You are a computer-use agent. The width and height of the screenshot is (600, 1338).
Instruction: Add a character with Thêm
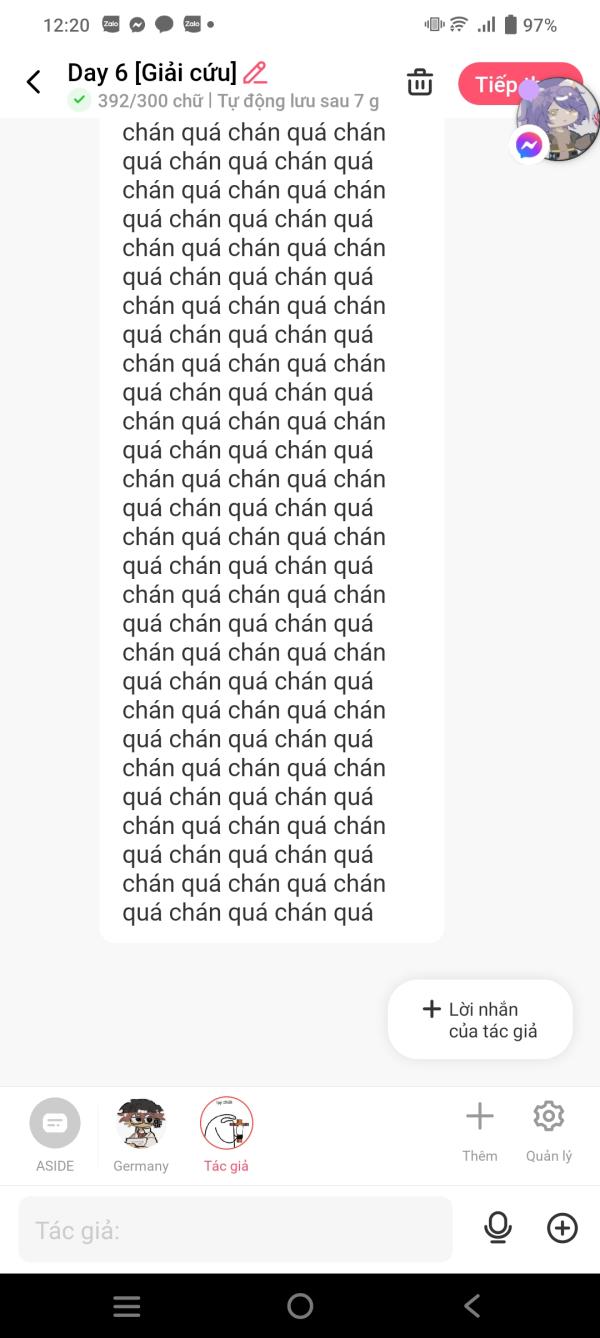coord(480,1132)
